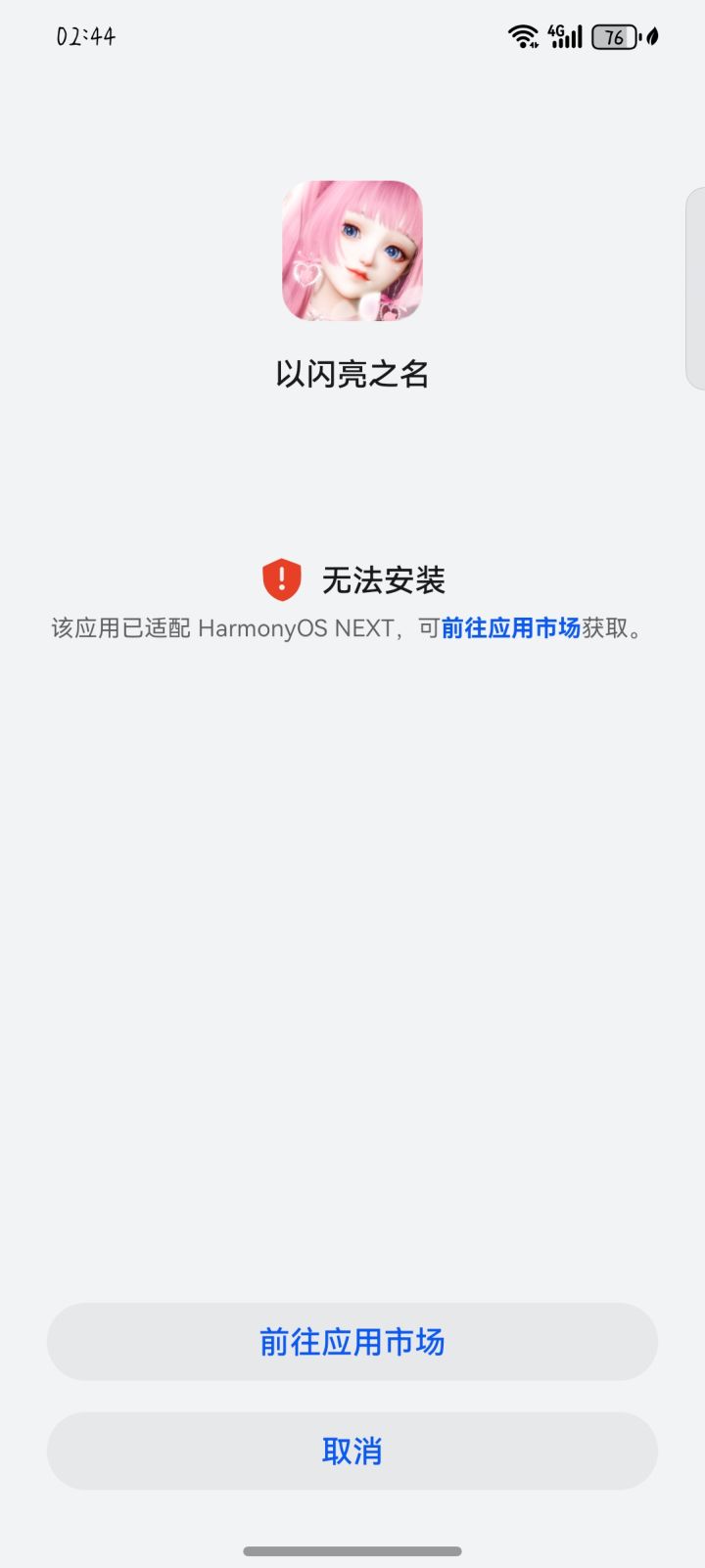Tap the Wi-Fi status icon
This screenshot has width=705, height=1568.
pos(522,35)
